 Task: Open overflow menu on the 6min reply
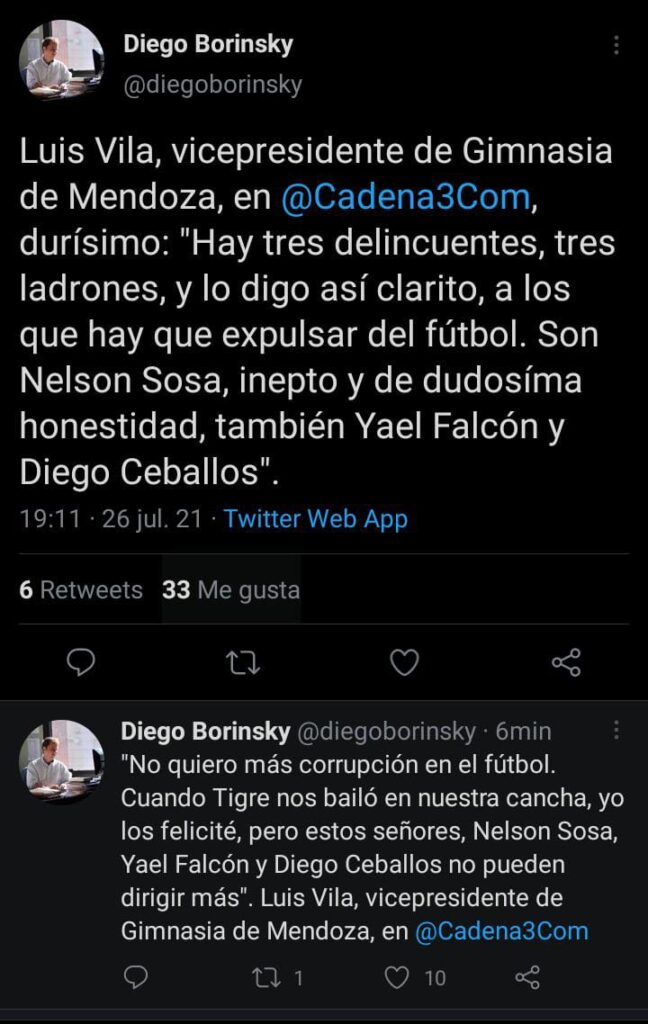[x=617, y=731]
